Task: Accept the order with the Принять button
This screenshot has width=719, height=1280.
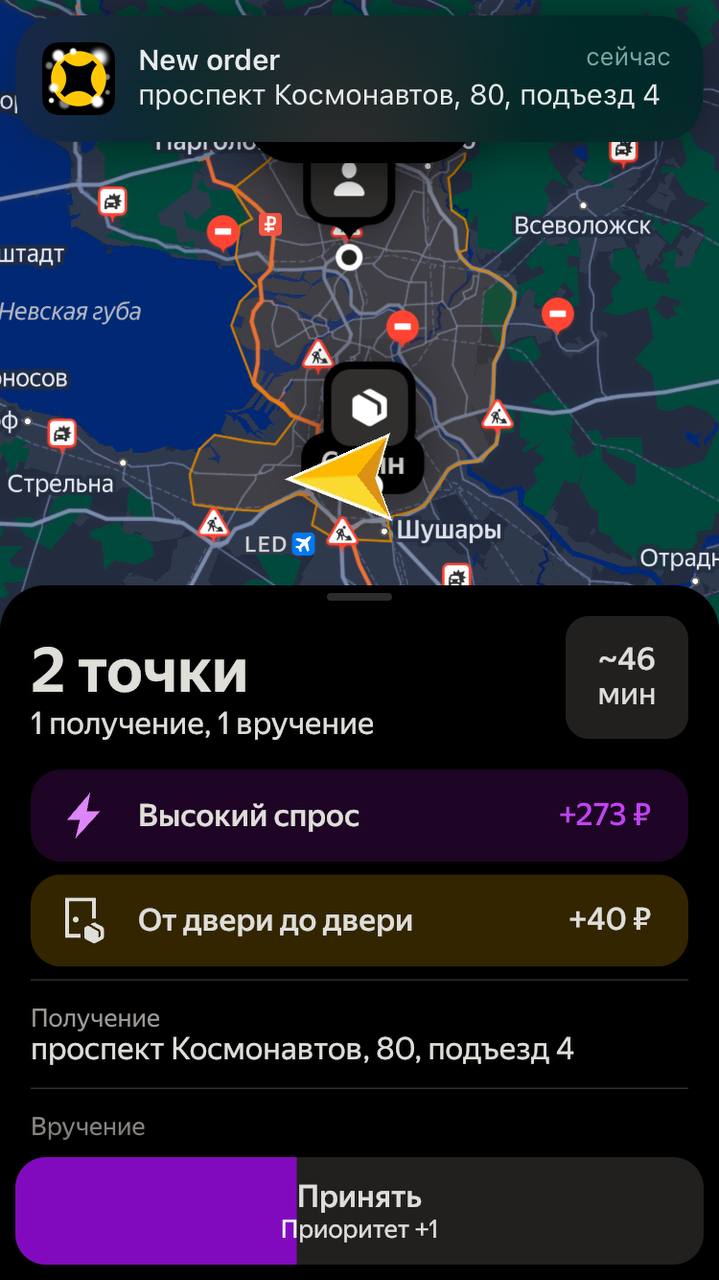Action: click(359, 1210)
